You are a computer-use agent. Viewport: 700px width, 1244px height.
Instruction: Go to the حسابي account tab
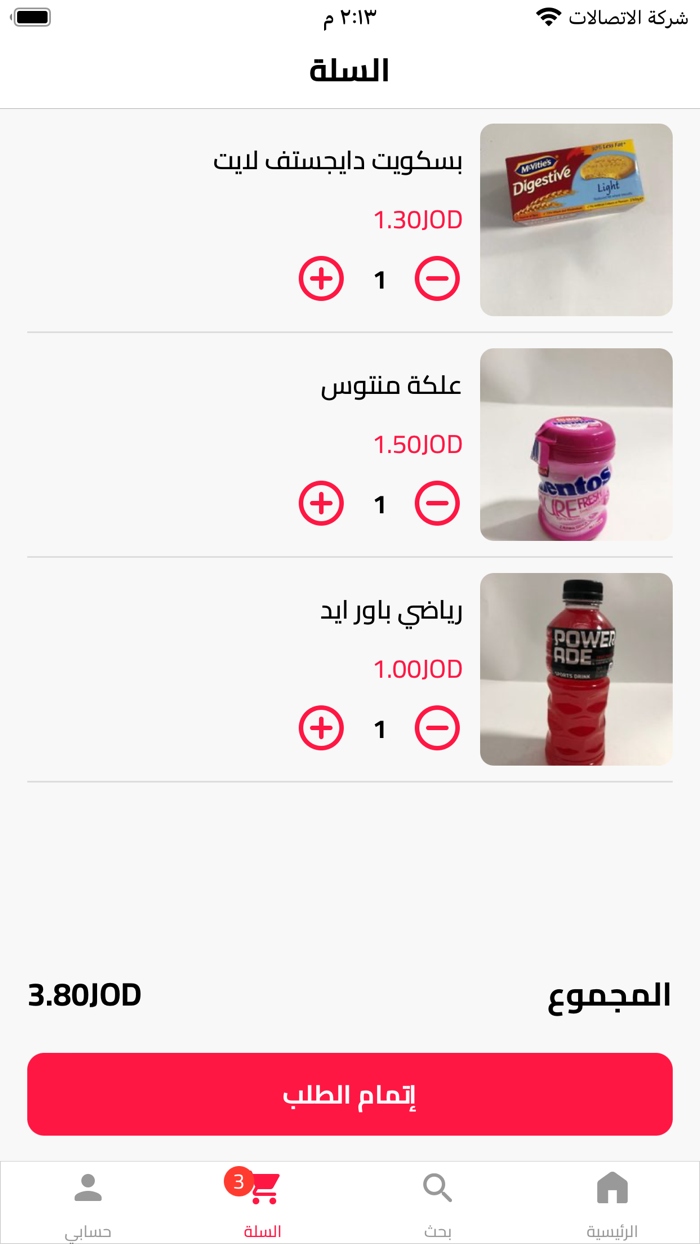pyautogui.click(x=88, y=1202)
